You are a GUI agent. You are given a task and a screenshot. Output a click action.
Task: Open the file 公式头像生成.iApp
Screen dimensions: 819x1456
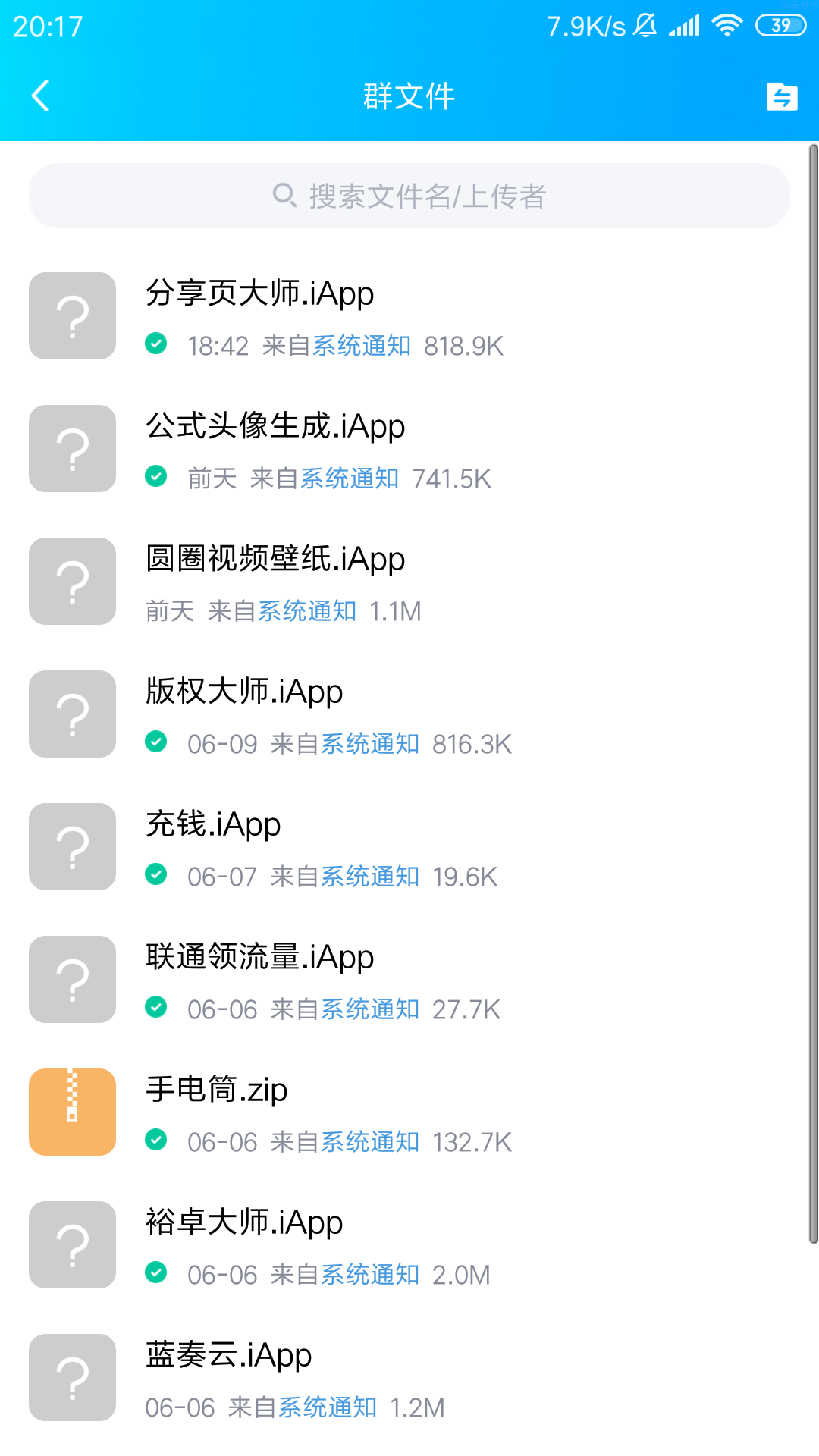(x=409, y=449)
